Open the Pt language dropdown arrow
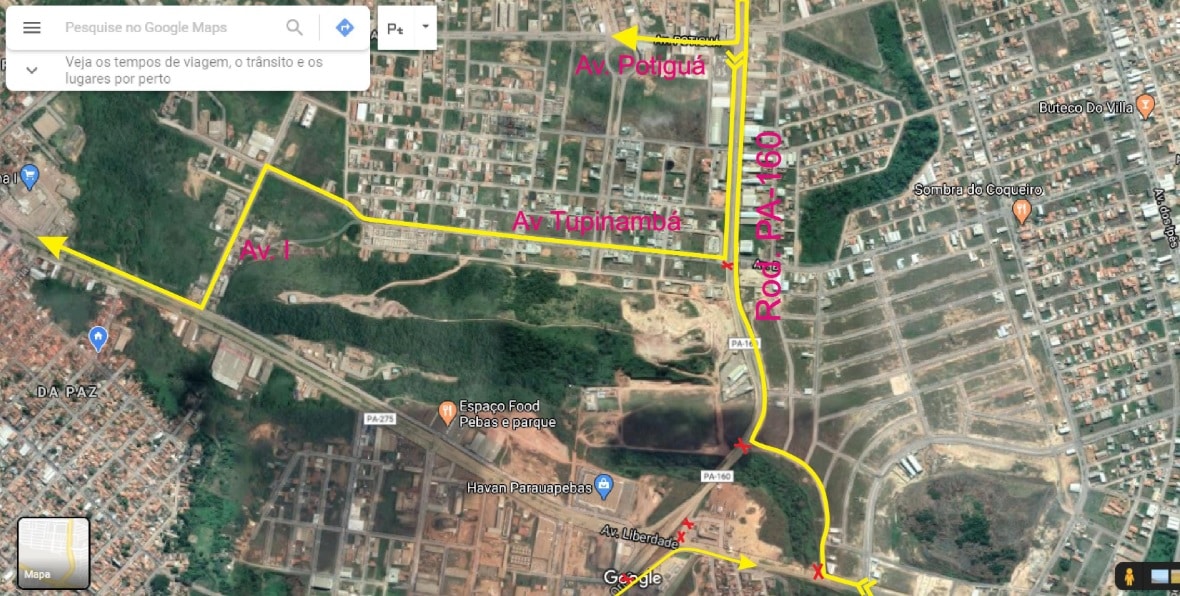This screenshot has width=1180, height=596. click(427, 27)
